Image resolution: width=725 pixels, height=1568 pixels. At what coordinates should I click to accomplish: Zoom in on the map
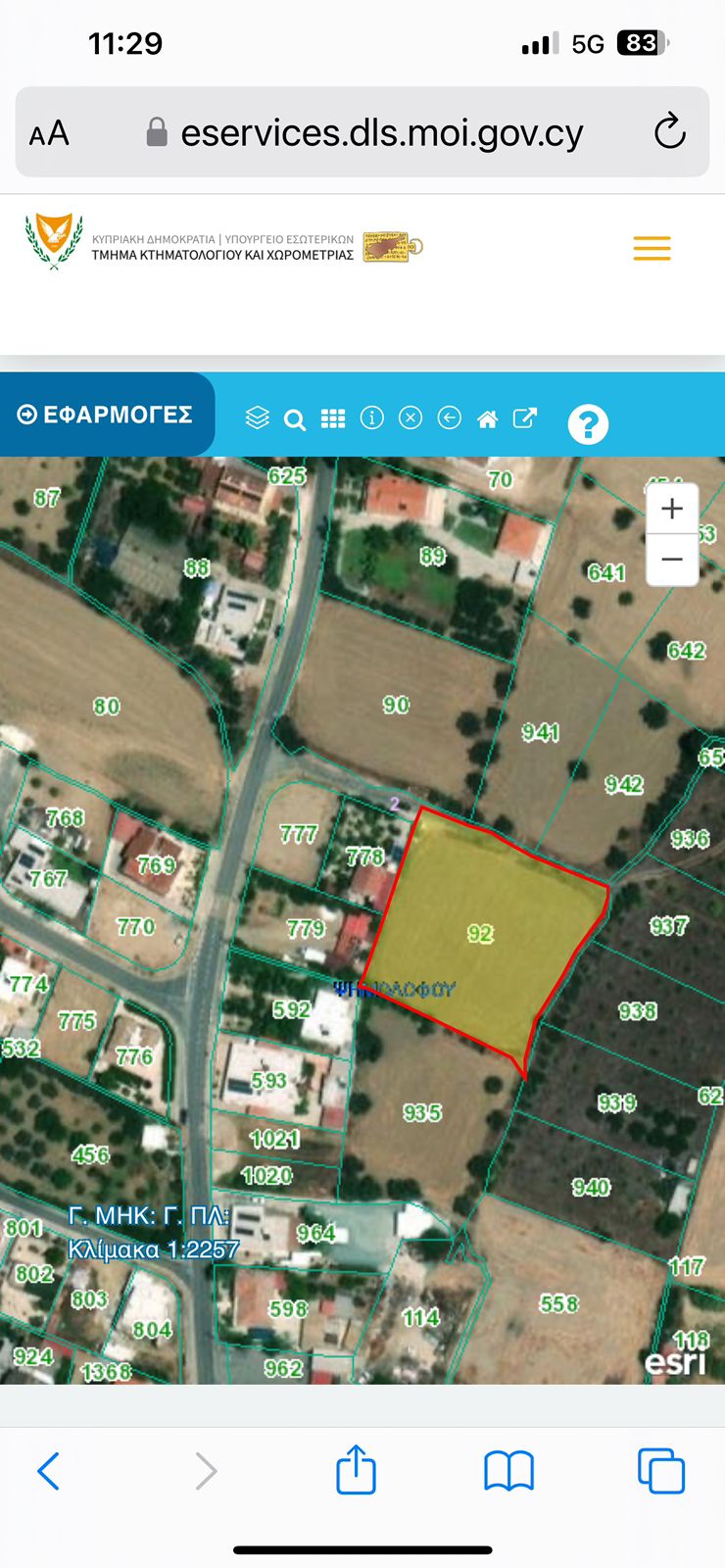[672, 509]
